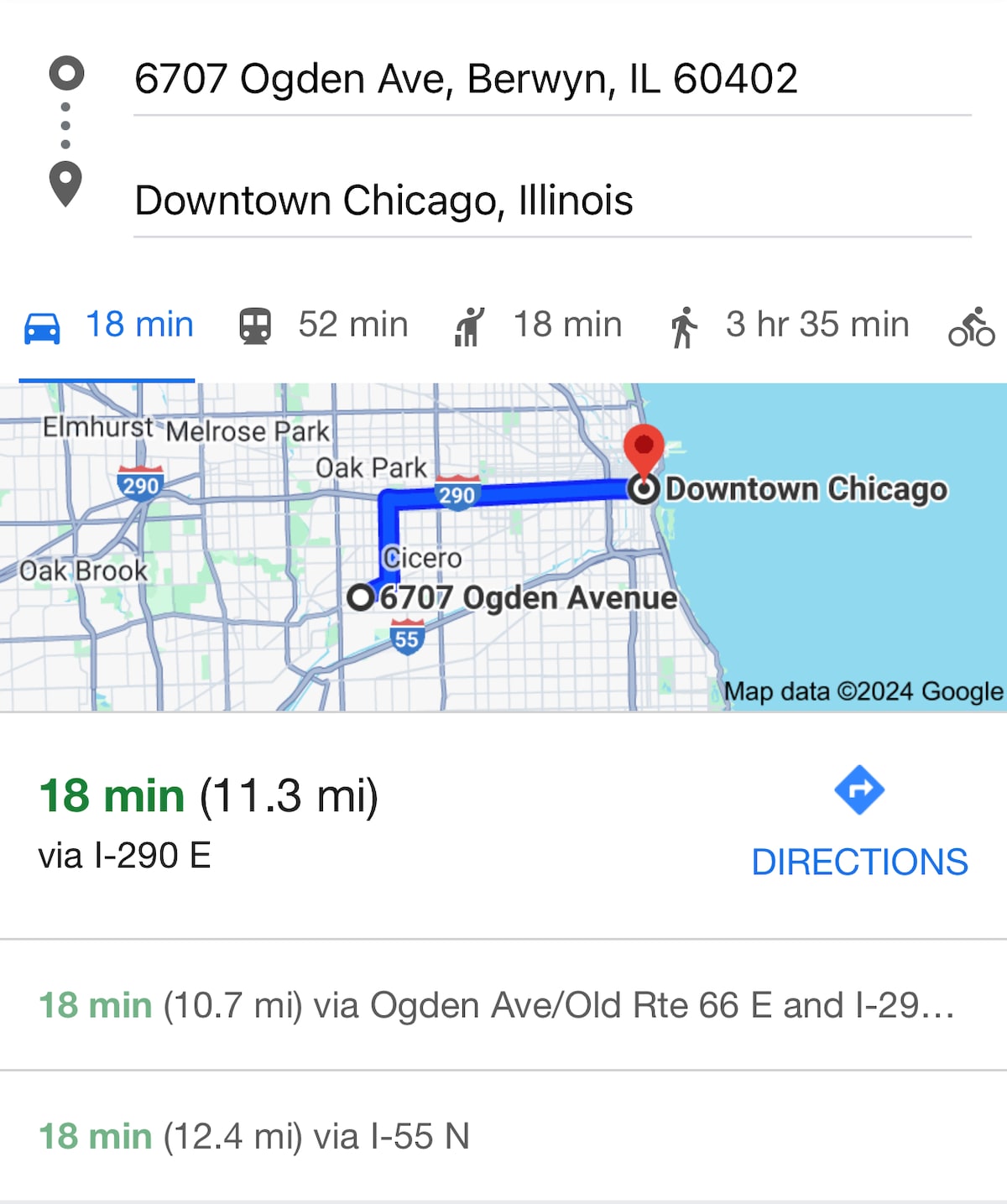Switch to the ride-hailing 18 min tab
This screenshot has width=1007, height=1204.
tap(538, 326)
